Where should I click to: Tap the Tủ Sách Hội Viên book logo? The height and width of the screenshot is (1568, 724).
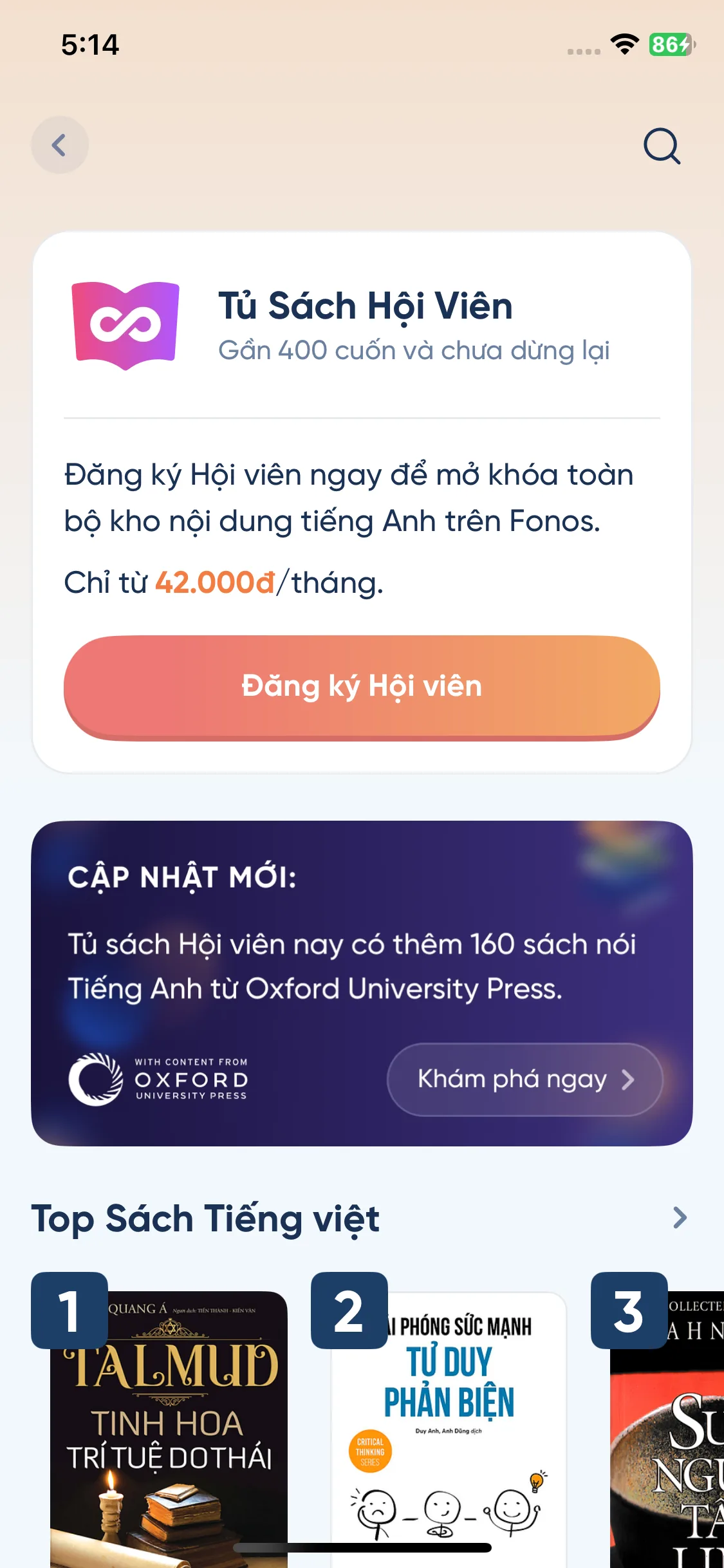tap(126, 325)
